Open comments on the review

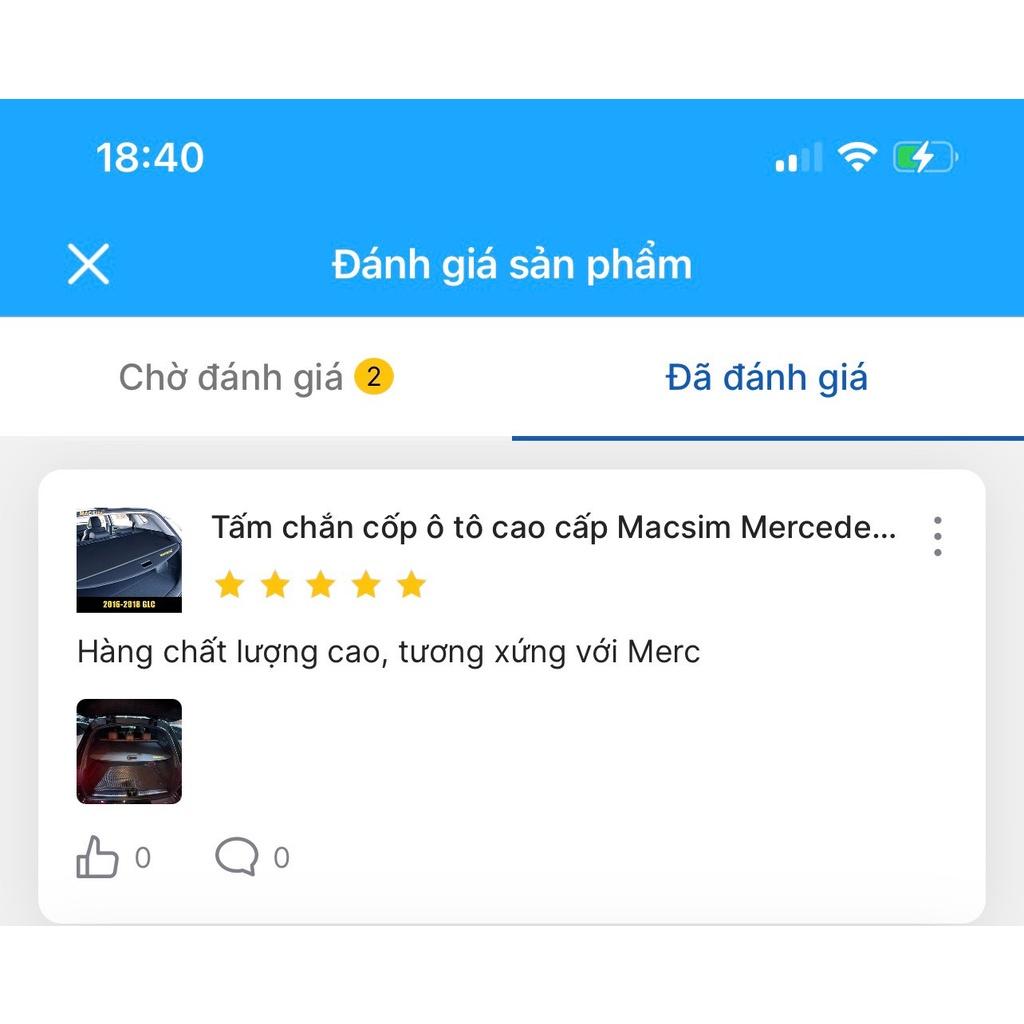236,856
